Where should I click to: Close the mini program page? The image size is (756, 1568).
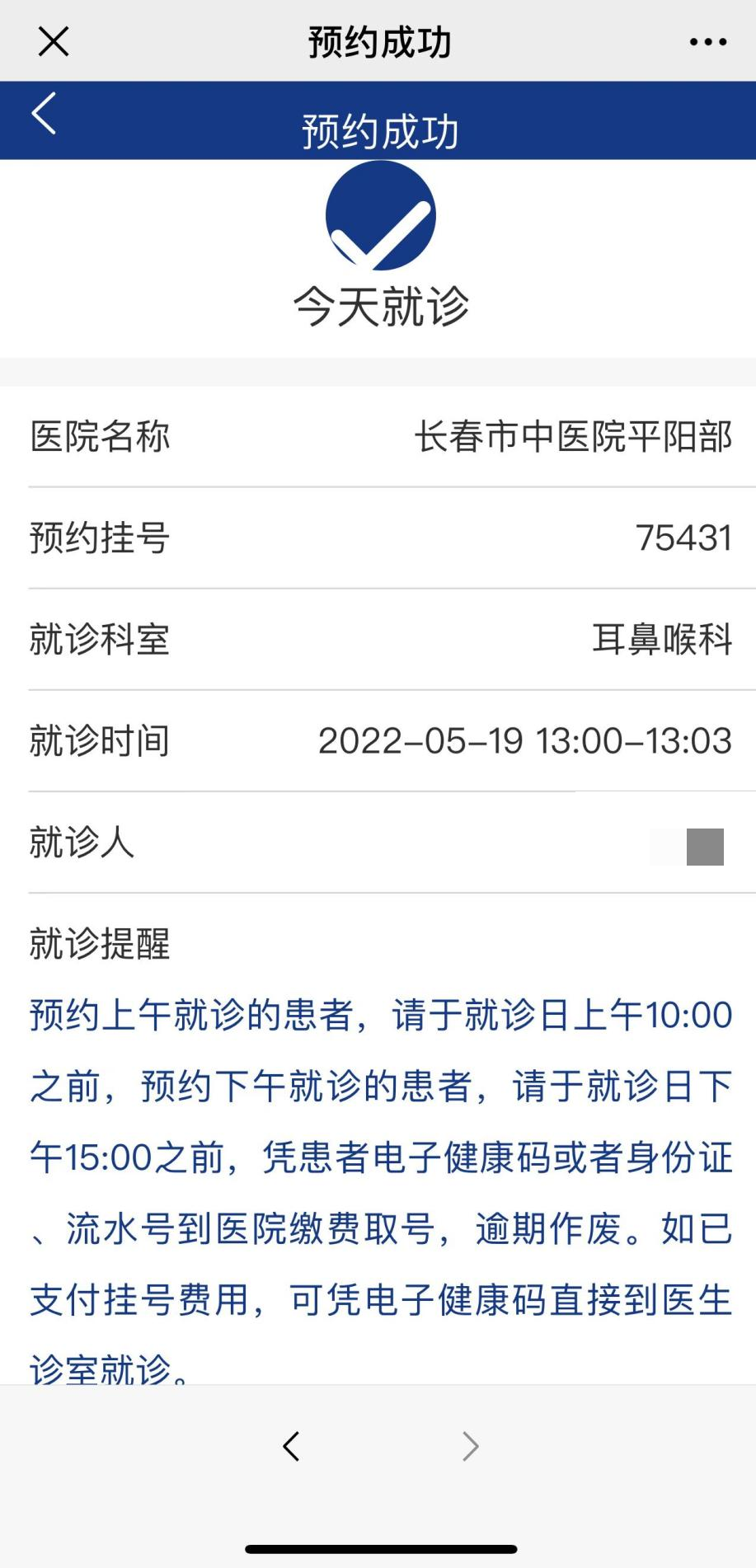point(54,41)
